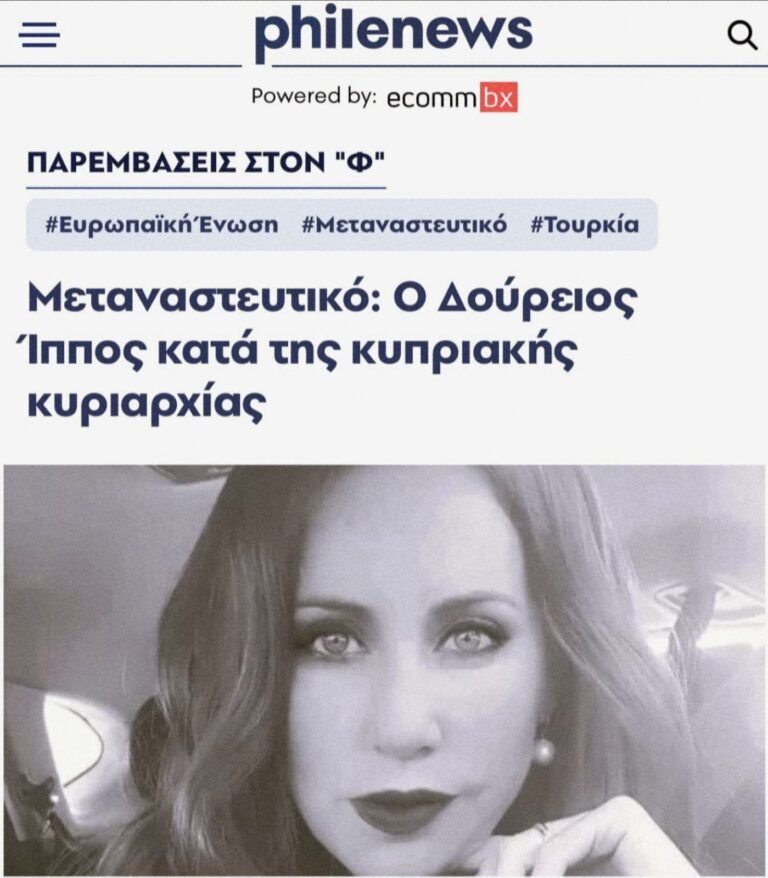Open the site search magnifier

tap(741, 36)
